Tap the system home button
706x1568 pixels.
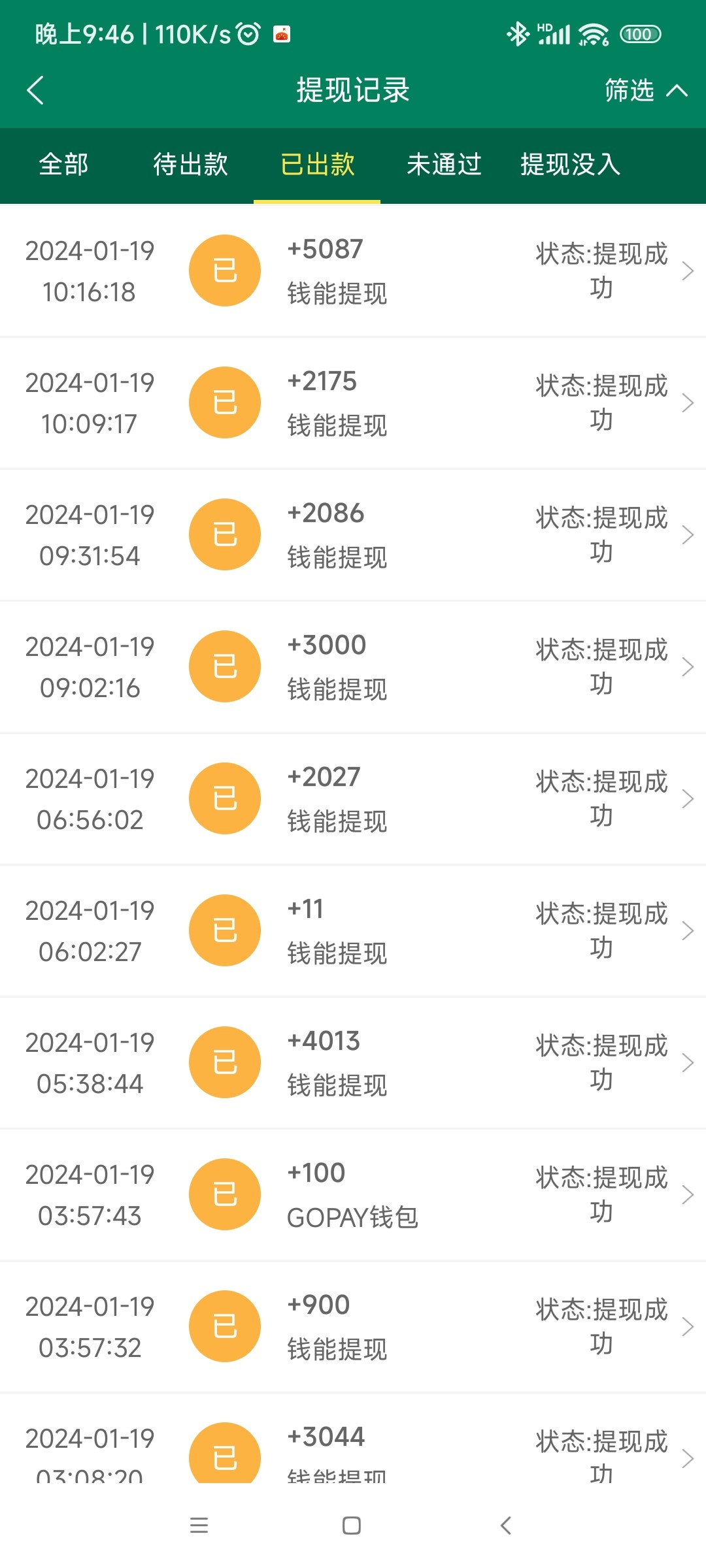pyautogui.click(x=352, y=1526)
